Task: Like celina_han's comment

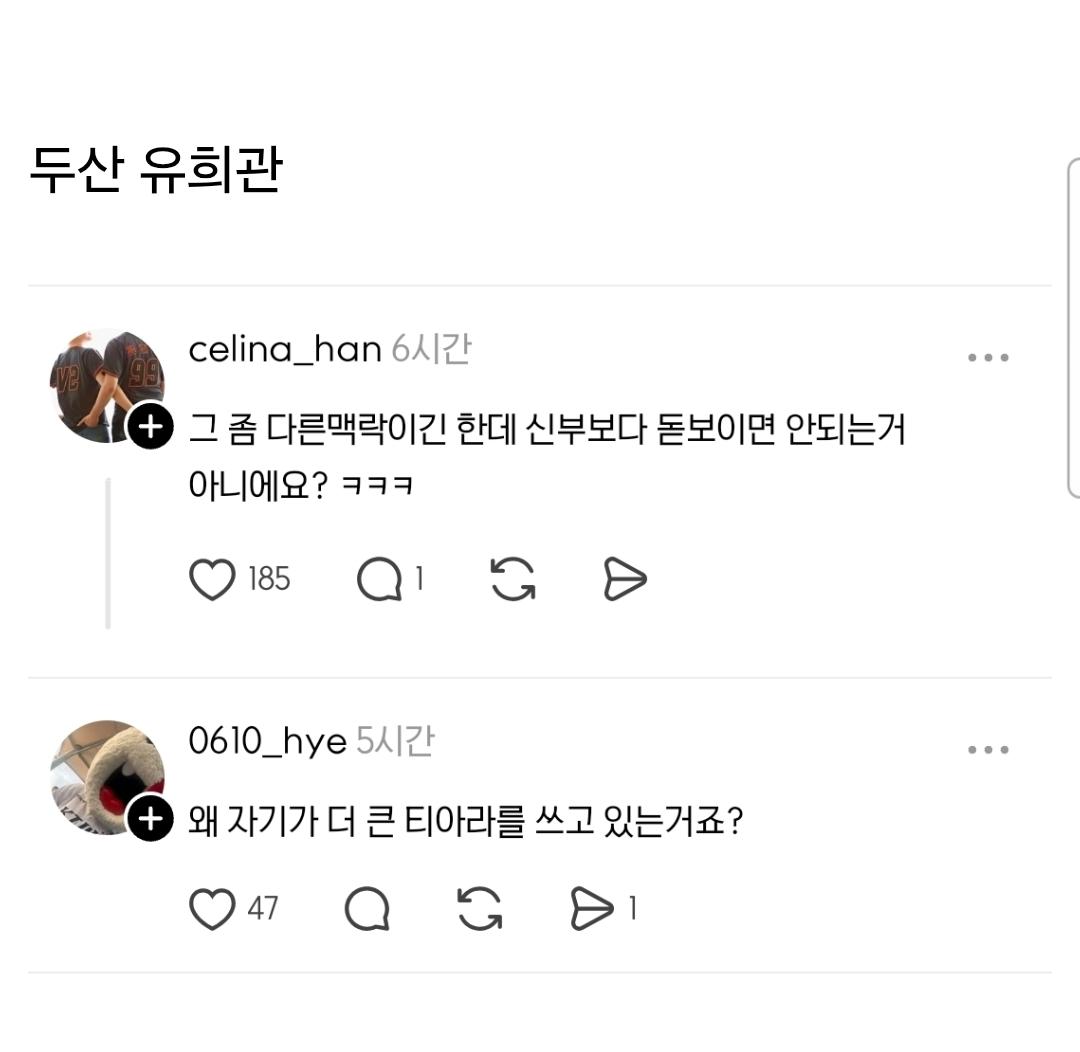Action: [212, 579]
